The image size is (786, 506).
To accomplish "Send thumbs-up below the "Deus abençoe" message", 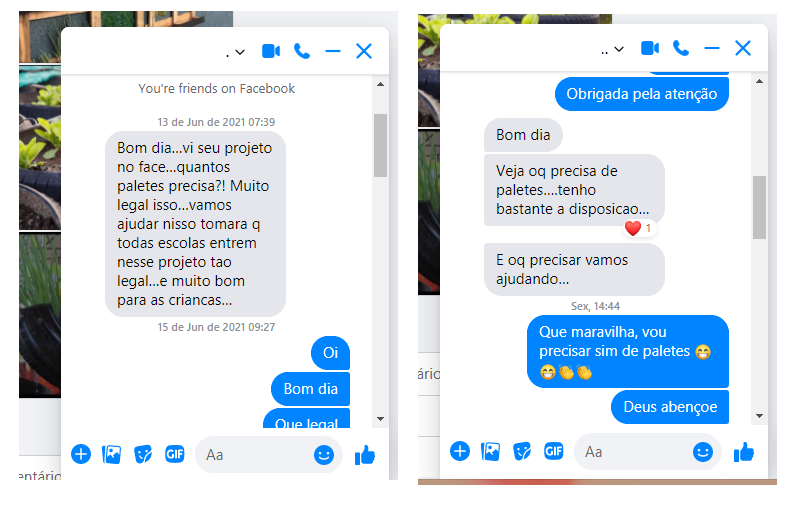I will tap(743, 452).
